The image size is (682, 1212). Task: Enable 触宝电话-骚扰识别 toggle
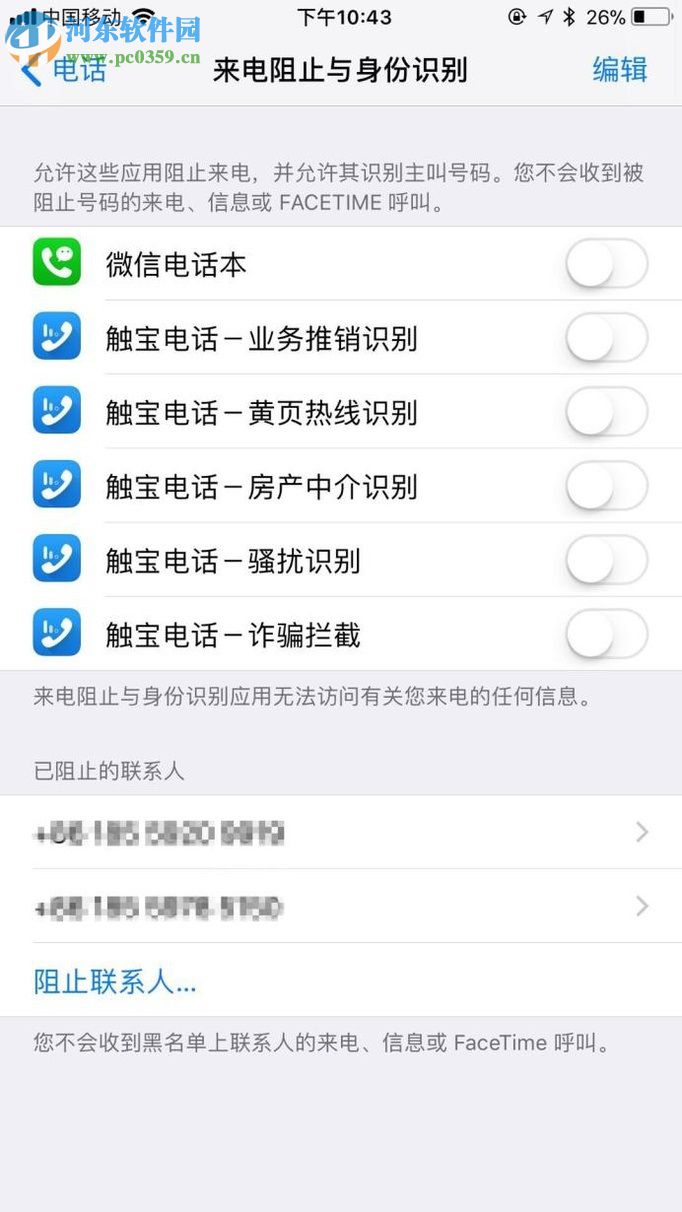tap(606, 561)
